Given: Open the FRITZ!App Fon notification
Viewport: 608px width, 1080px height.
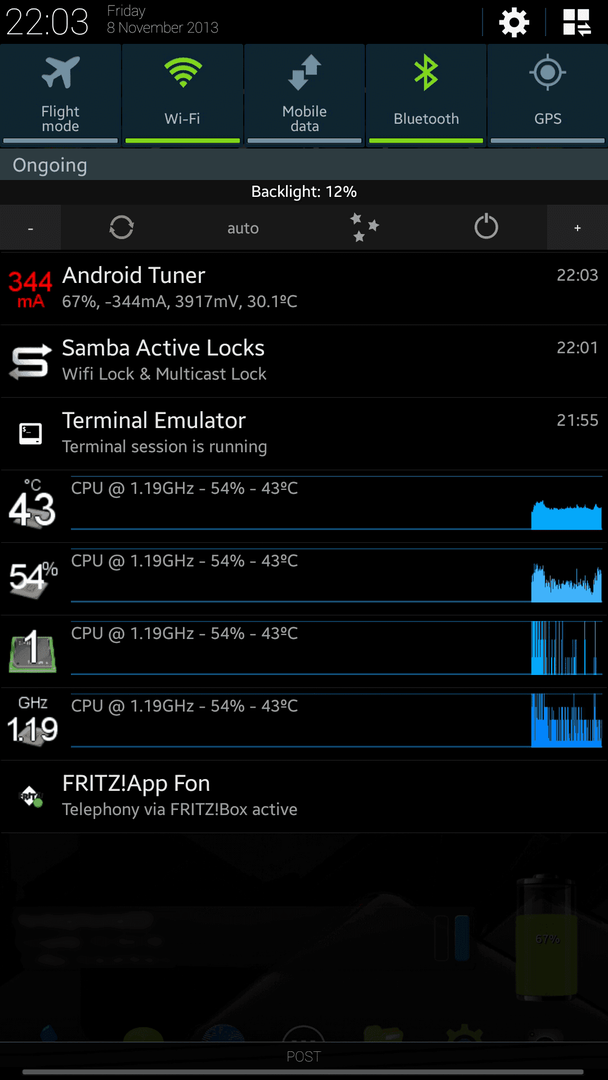Looking at the screenshot, I should [x=304, y=797].
